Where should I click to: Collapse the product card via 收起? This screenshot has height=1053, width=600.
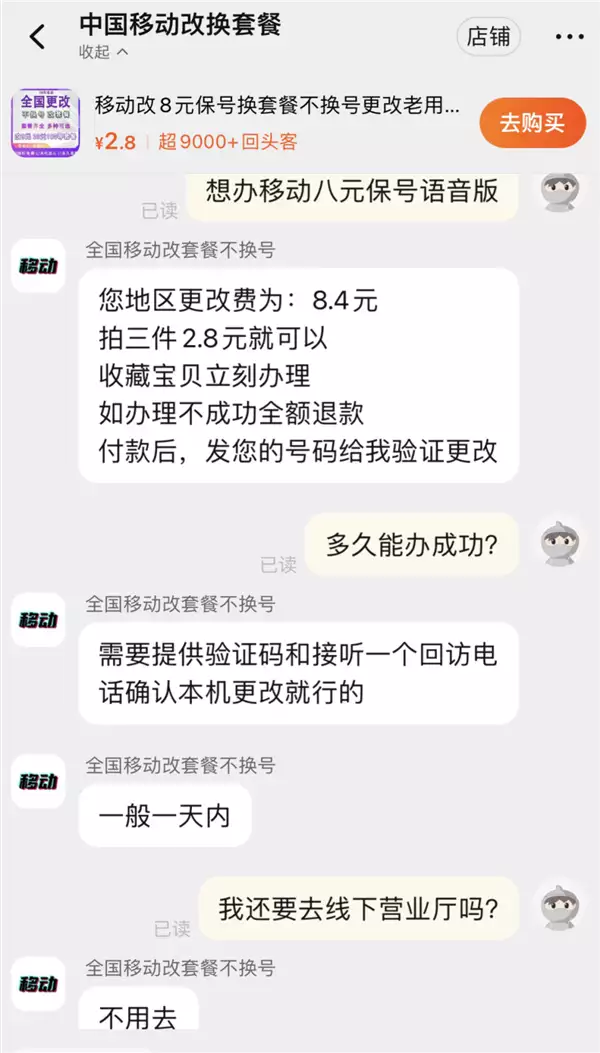coord(103,52)
